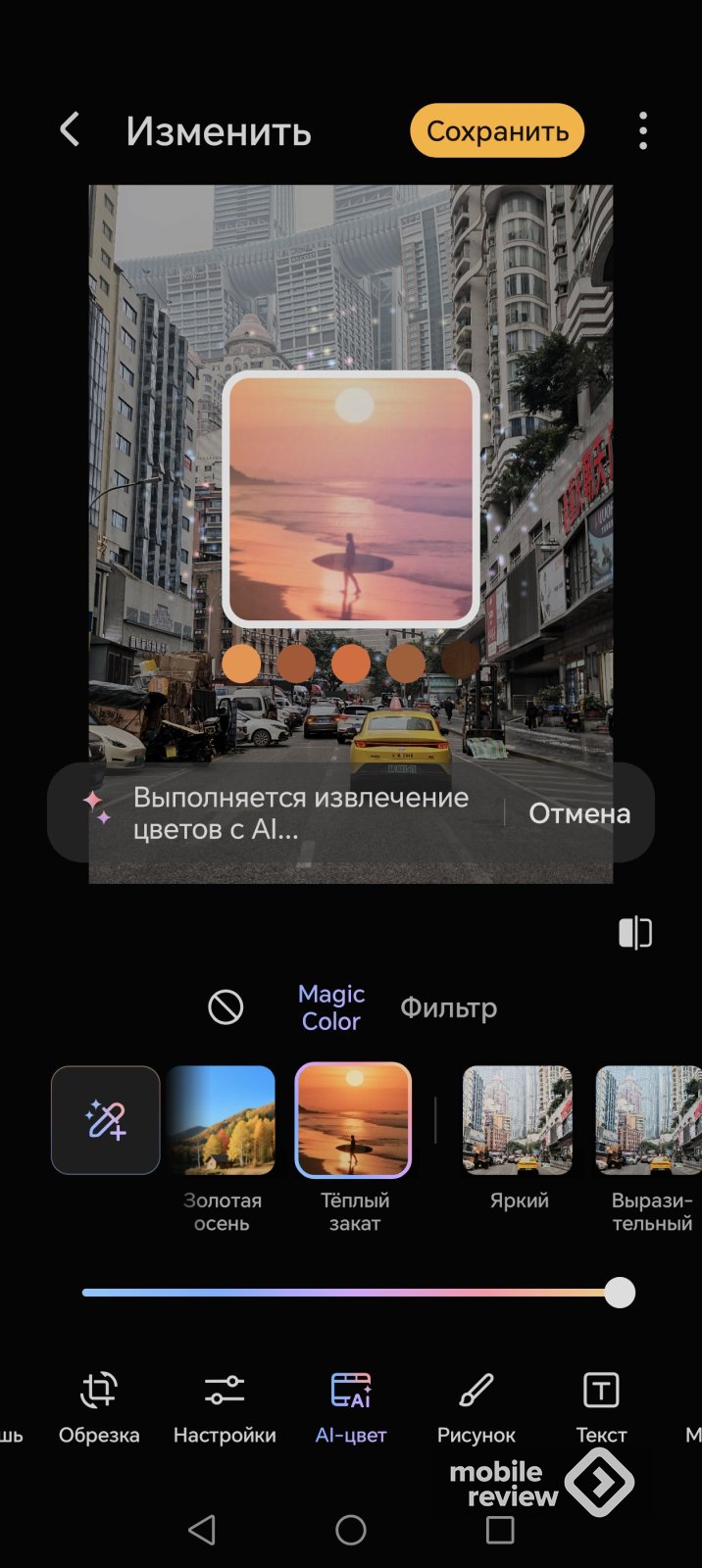Apply the Яркий filter
Viewport: 702px width, 1568px height.
(518, 1120)
